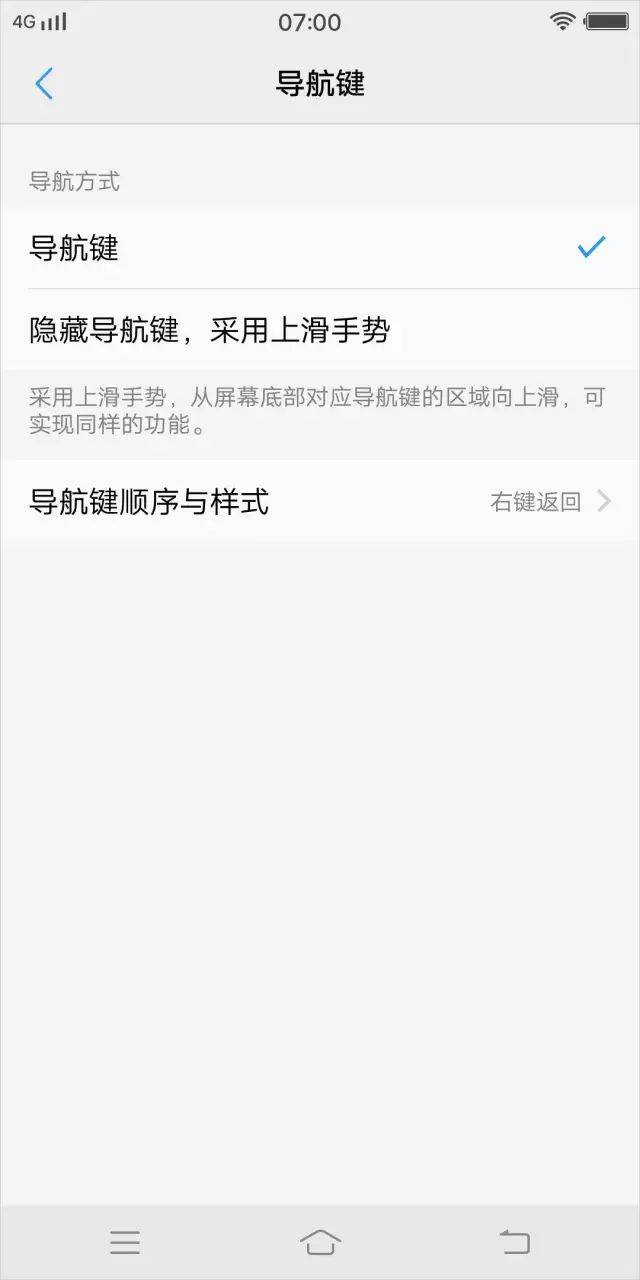Go back from the 导航键 settings page
This screenshot has height=1280, width=640.
point(44,84)
